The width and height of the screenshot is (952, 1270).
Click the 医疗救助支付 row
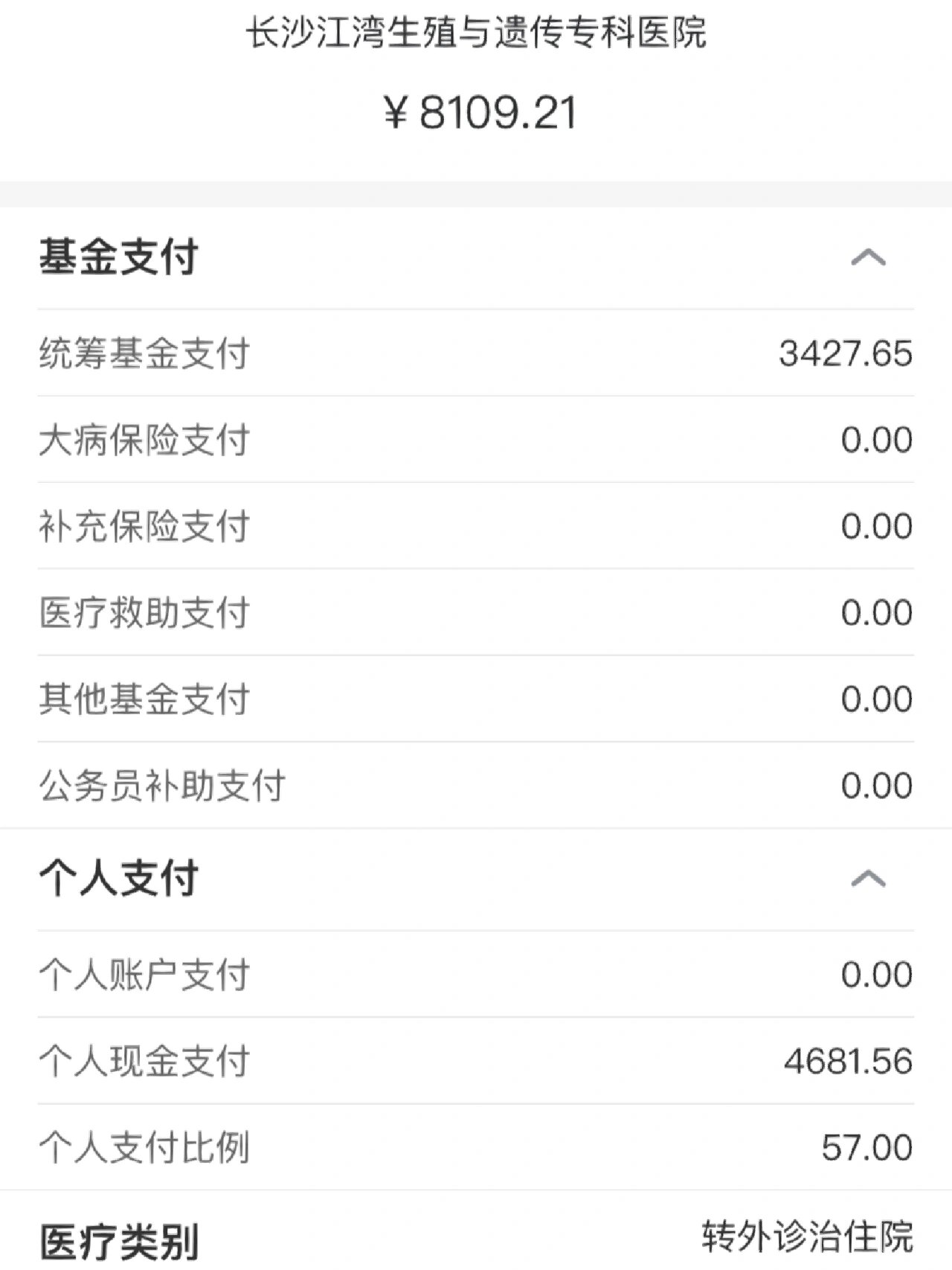coord(476,613)
